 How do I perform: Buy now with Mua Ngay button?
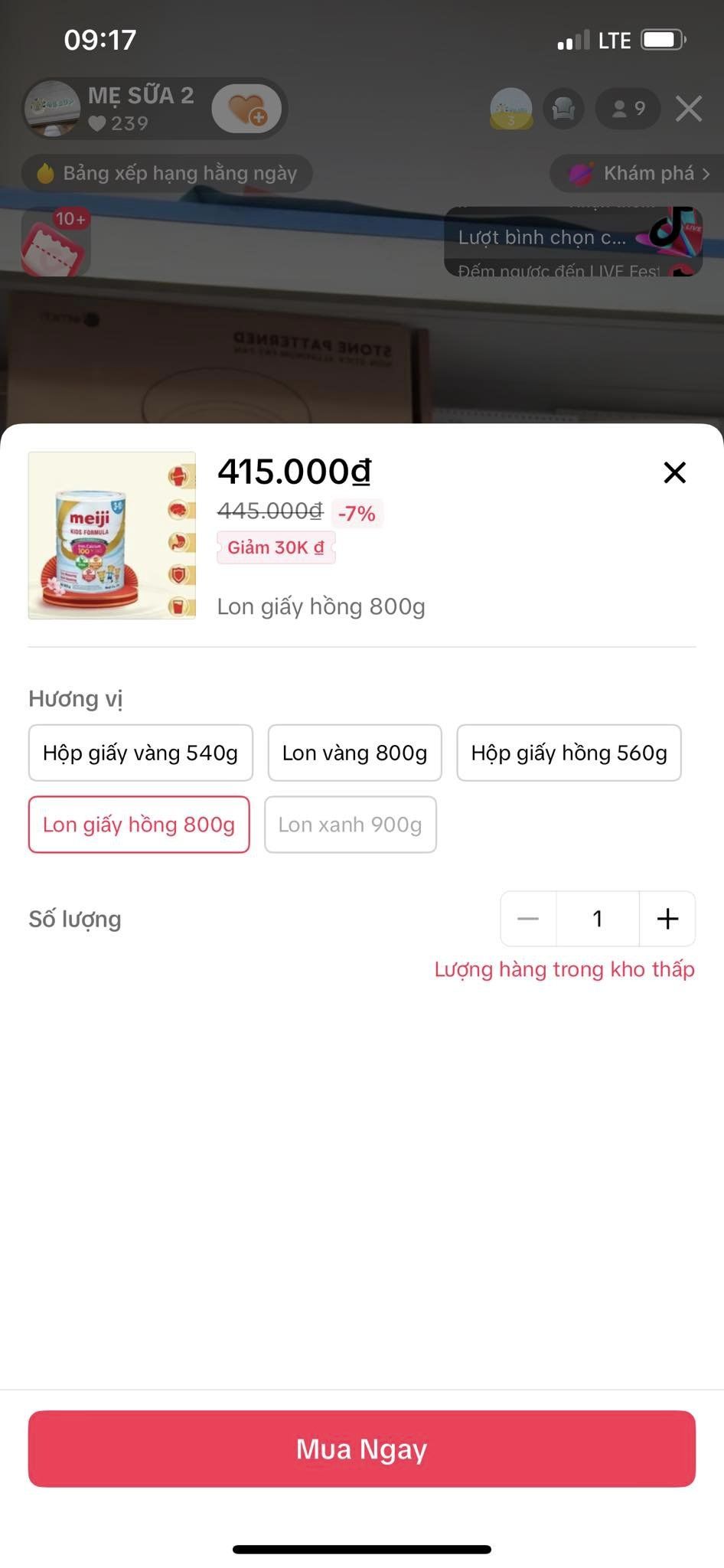(x=362, y=1449)
